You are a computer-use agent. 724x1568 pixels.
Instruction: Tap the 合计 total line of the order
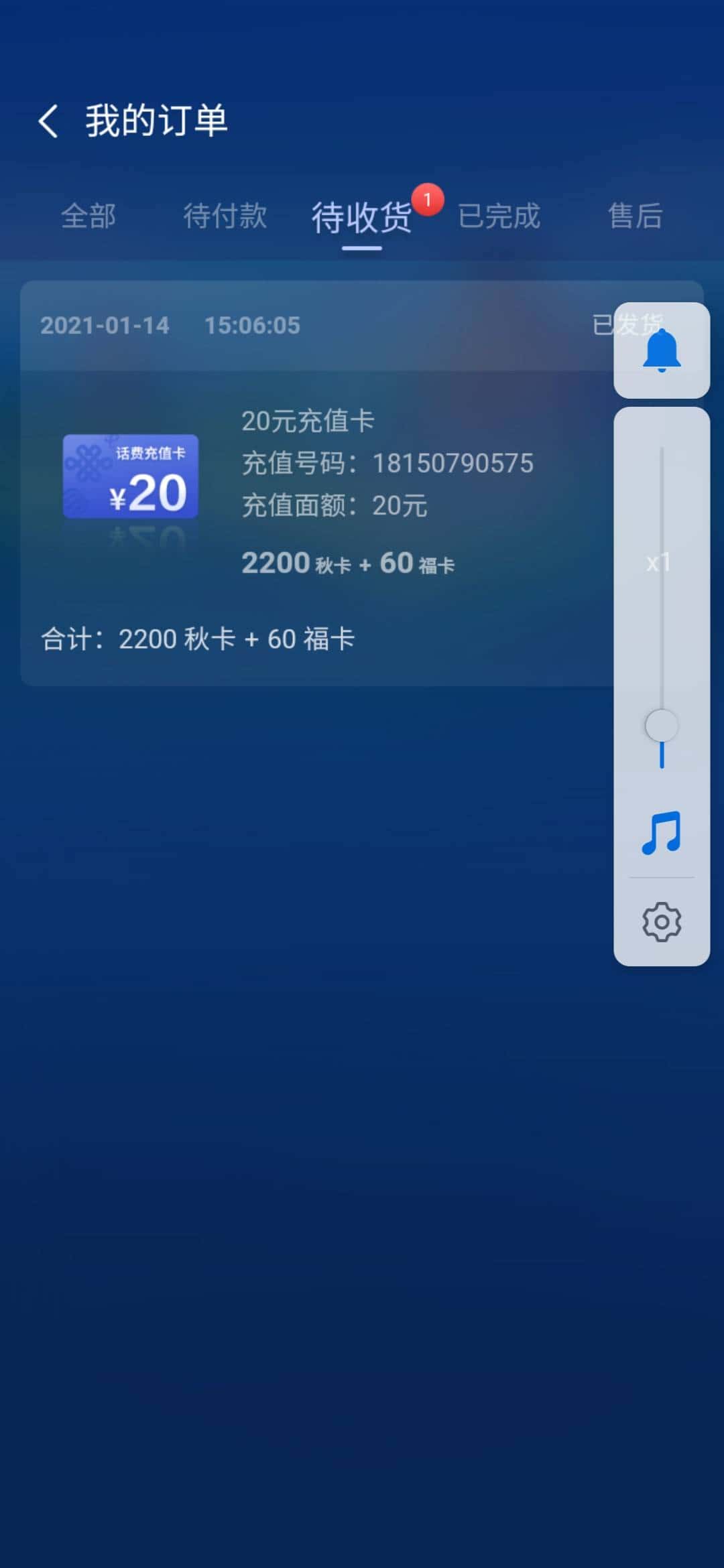point(198,640)
